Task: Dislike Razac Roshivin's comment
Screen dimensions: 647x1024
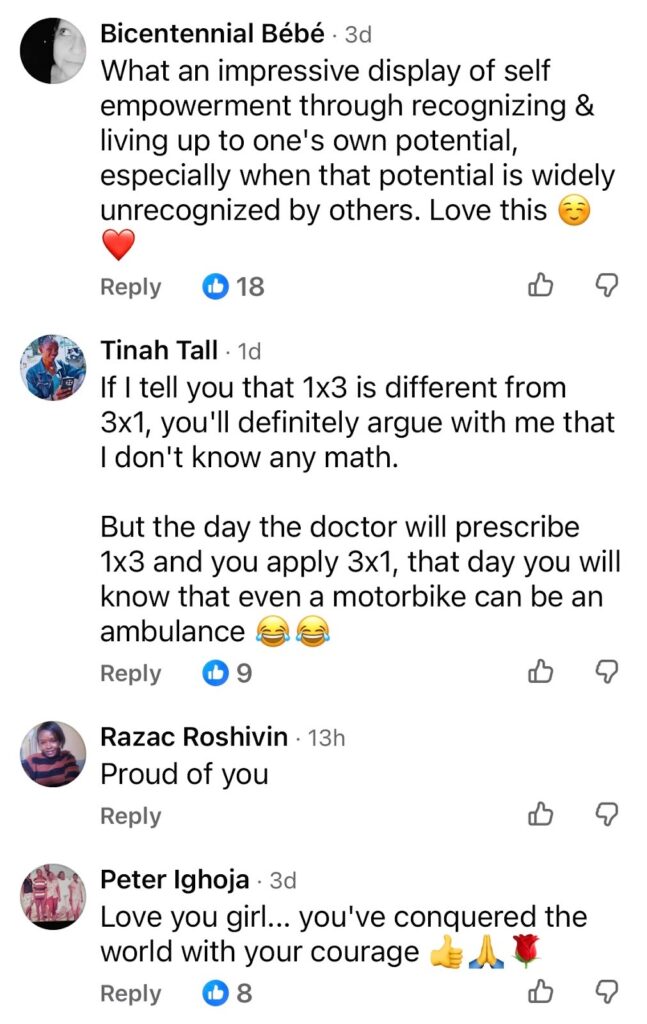Action: click(607, 816)
